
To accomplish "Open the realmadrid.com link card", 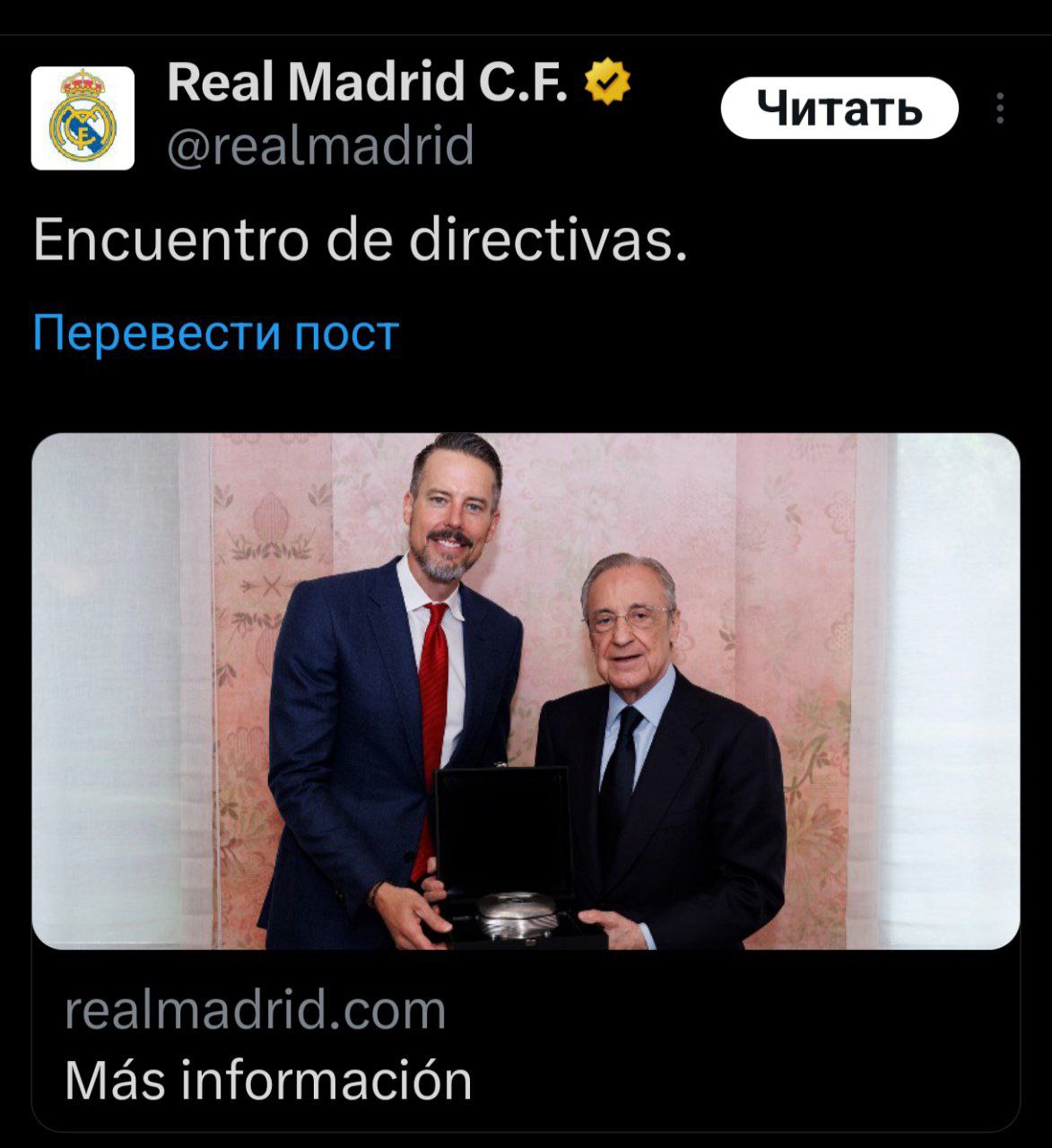I will (526, 1040).
